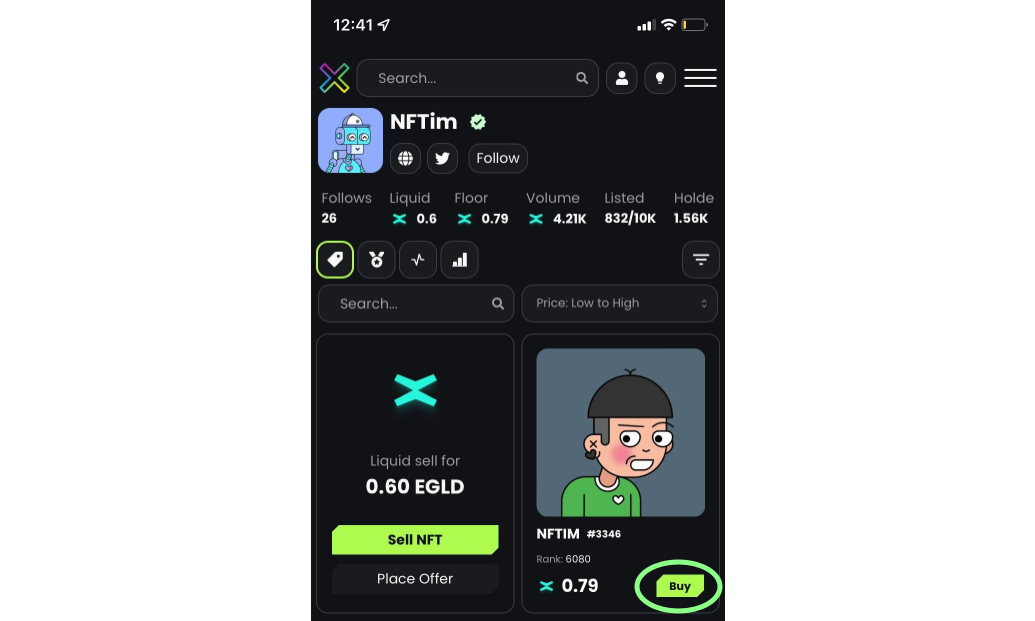The width and height of the screenshot is (1035, 621).
Task: Open the user profile icon
Action: (x=621, y=78)
